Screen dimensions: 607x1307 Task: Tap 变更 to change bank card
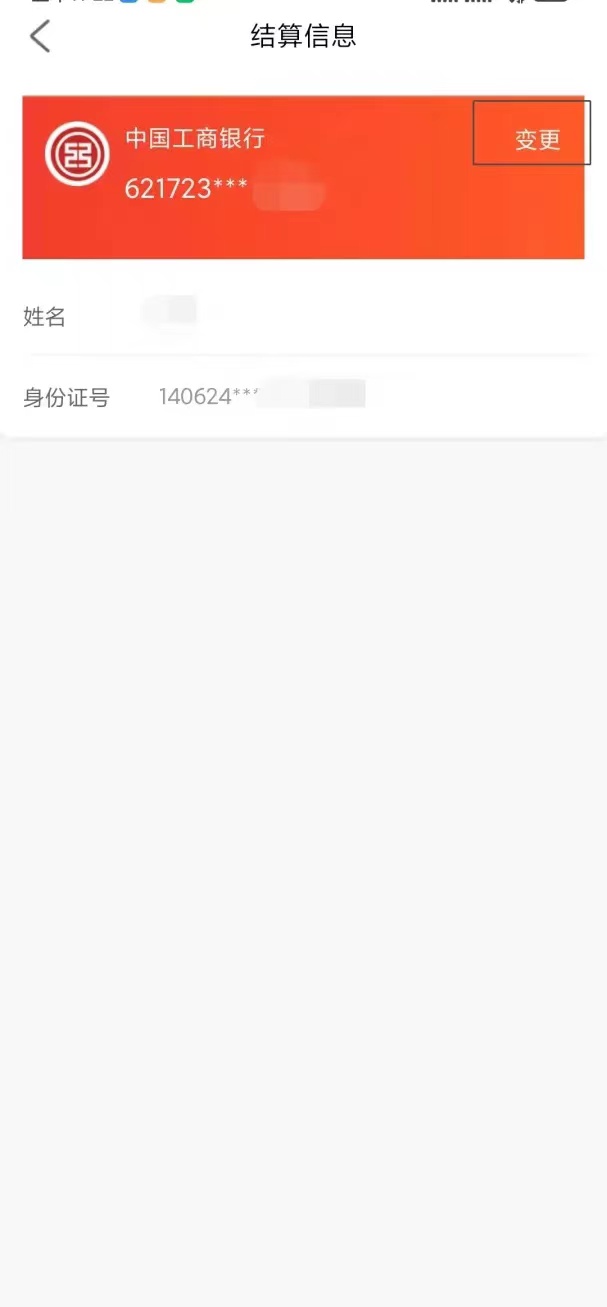(536, 139)
